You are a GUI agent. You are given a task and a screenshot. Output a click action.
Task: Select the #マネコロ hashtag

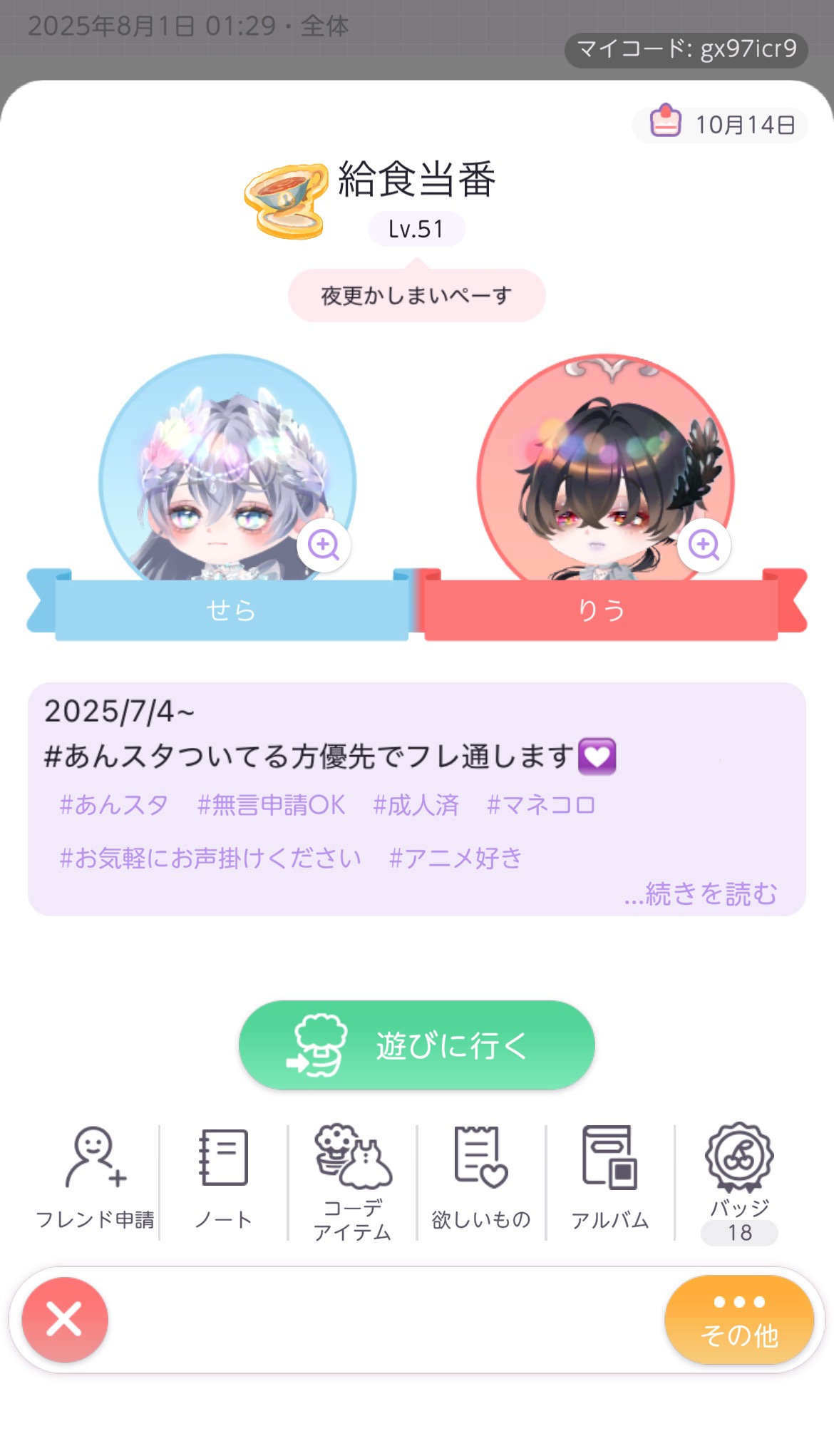(541, 805)
